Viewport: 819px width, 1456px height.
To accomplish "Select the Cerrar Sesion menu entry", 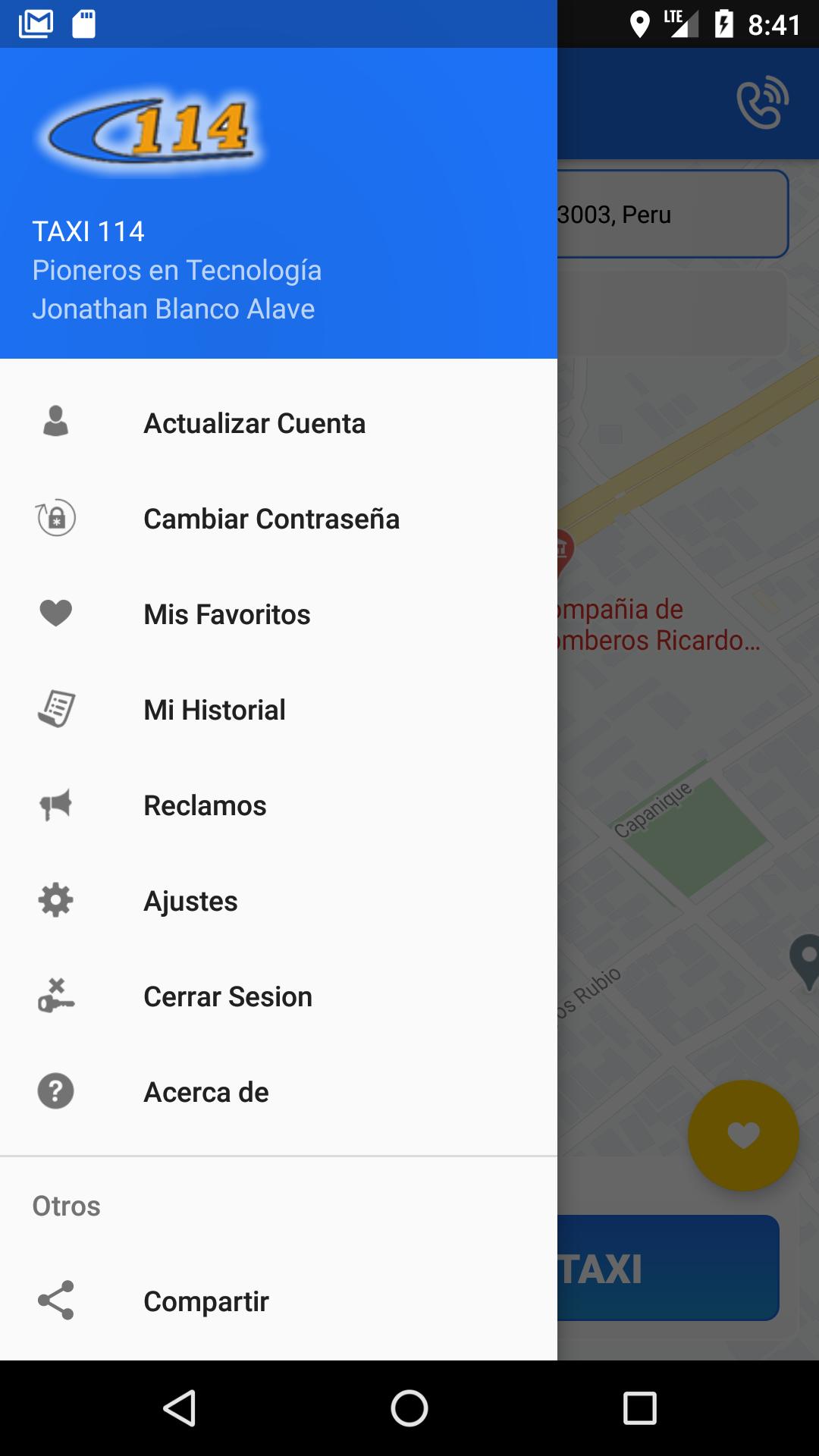I will 227,996.
